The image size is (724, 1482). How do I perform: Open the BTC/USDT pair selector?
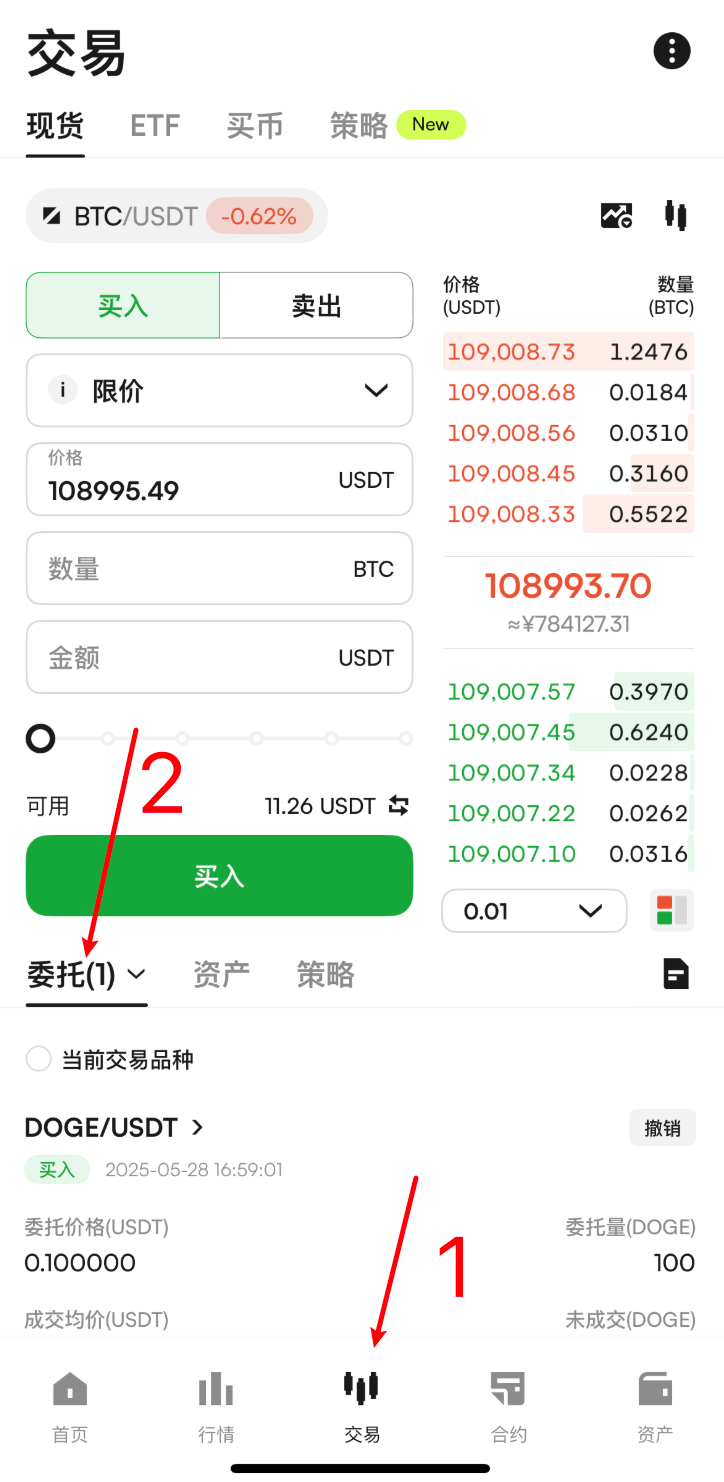[x=176, y=216]
